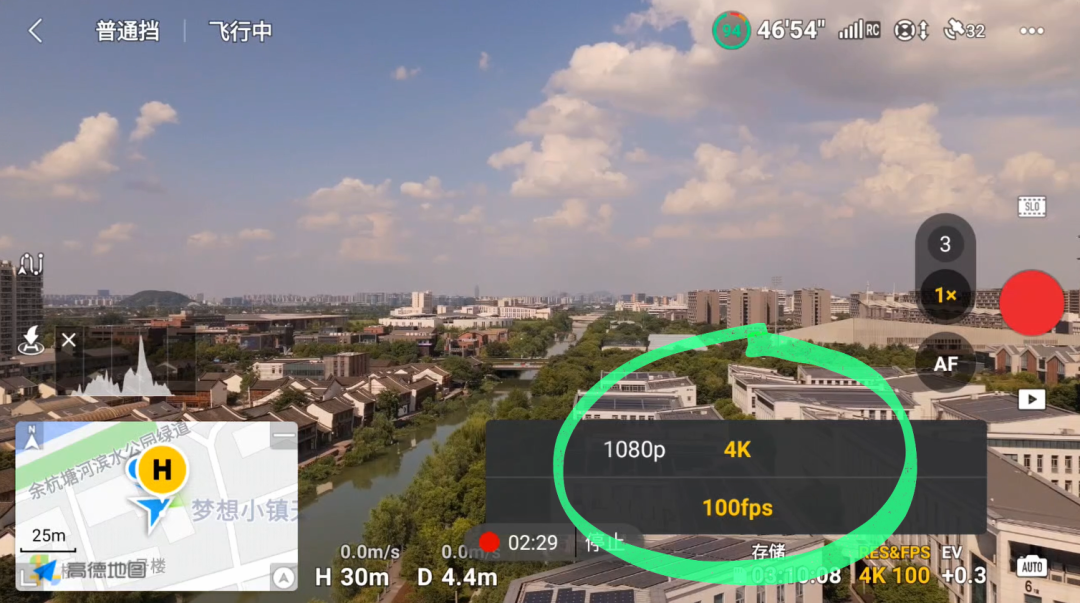The height and width of the screenshot is (603, 1080).
Task: Choose the 100fps frame rate
Action: (737, 508)
